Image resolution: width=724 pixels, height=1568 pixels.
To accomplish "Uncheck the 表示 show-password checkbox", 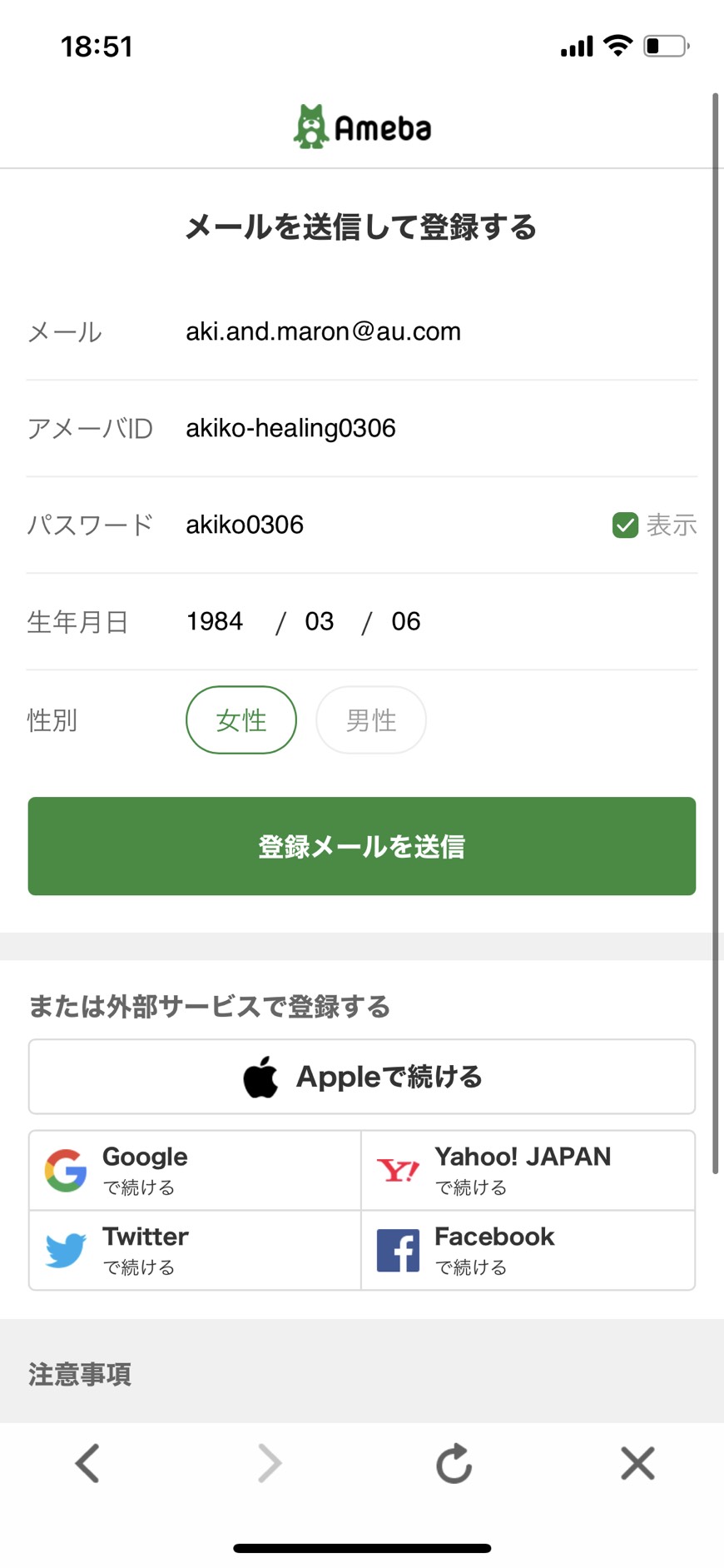I will coord(625,525).
